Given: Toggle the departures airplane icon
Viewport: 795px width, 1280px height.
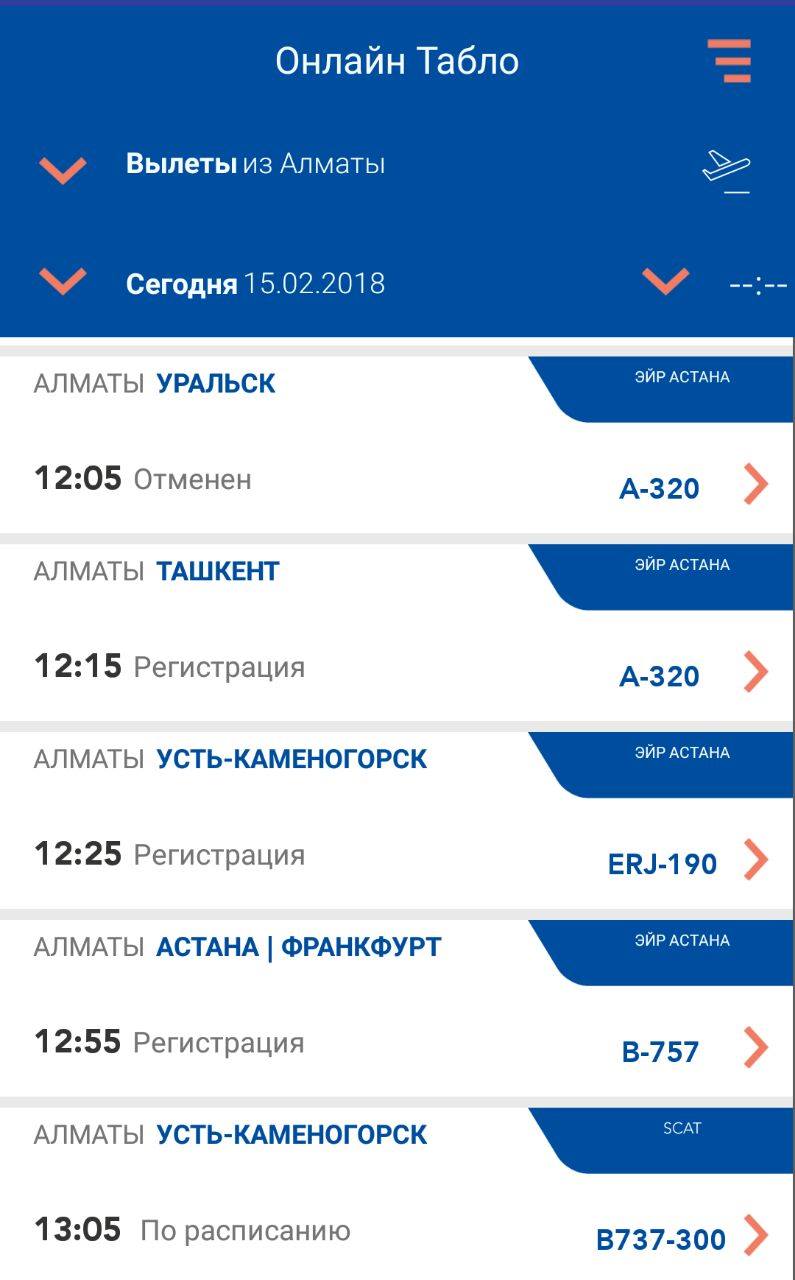Looking at the screenshot, I should coord(726,169).
